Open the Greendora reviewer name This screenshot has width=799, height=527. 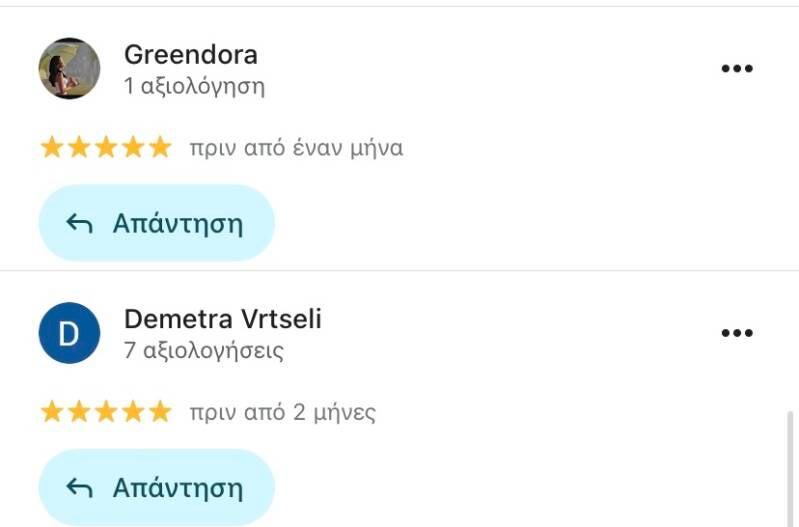pos(190,54)
